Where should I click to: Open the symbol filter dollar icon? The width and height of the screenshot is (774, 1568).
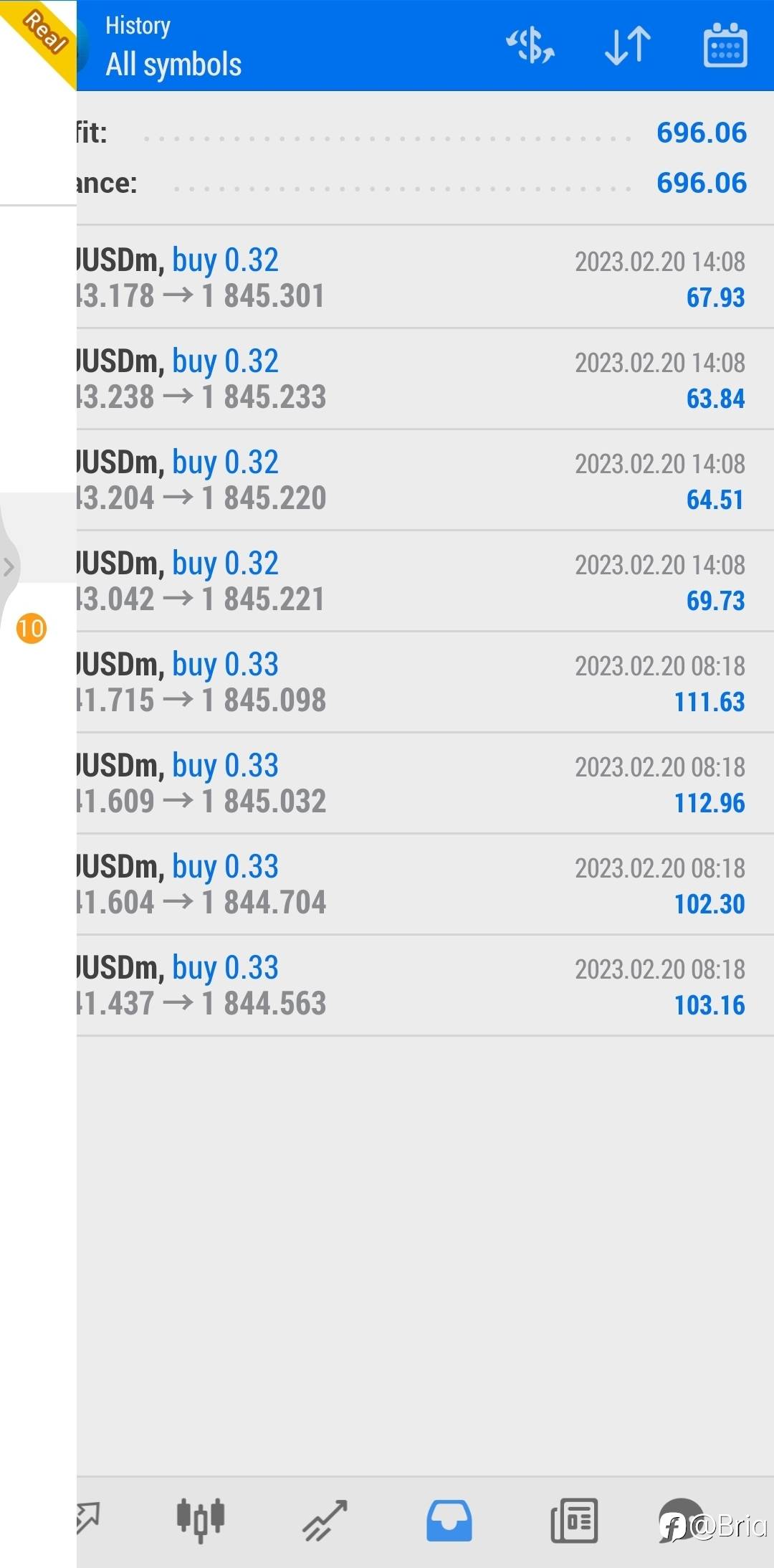[530, 46]
